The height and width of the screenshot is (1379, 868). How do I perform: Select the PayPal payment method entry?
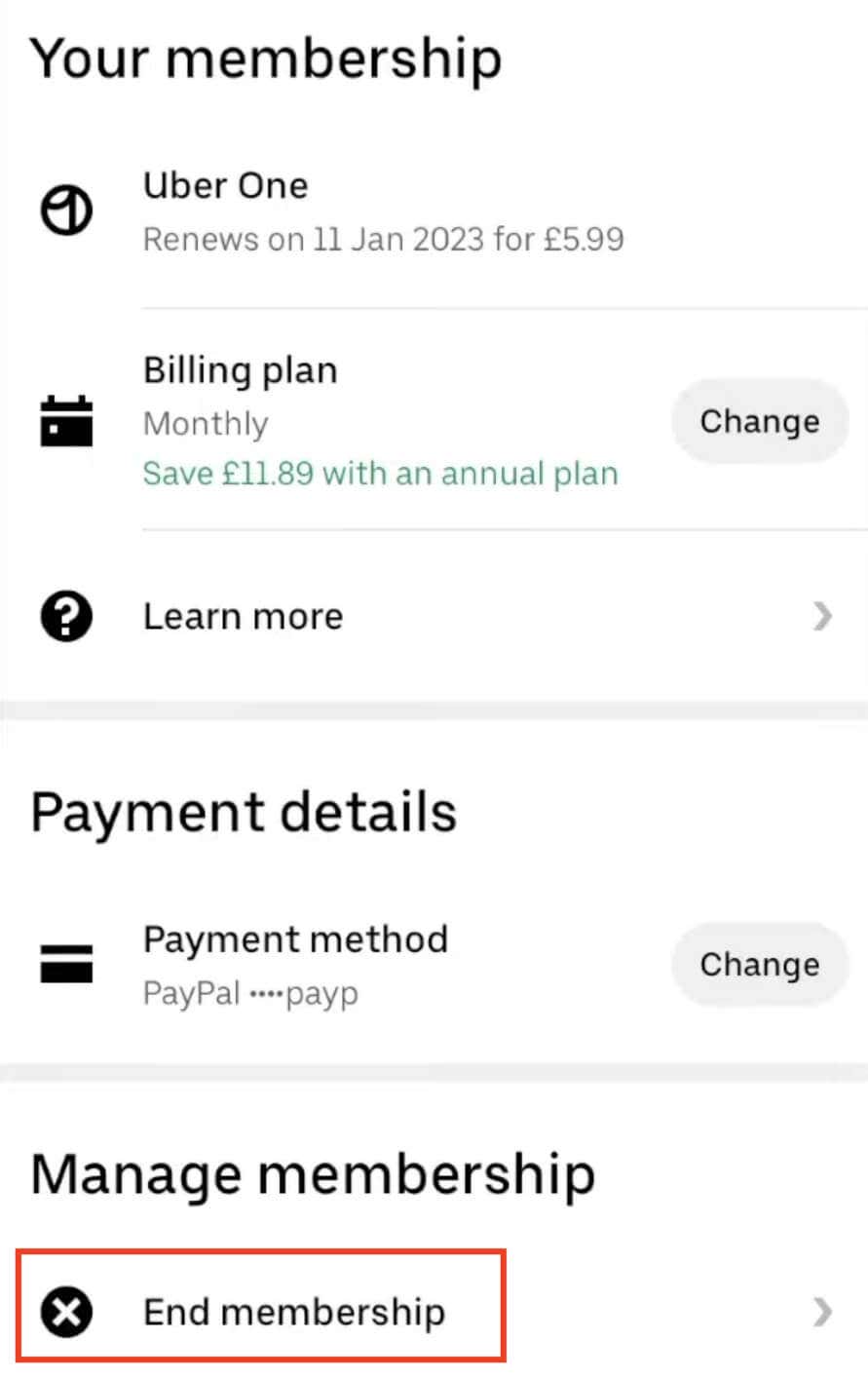(x=249, y=992)
